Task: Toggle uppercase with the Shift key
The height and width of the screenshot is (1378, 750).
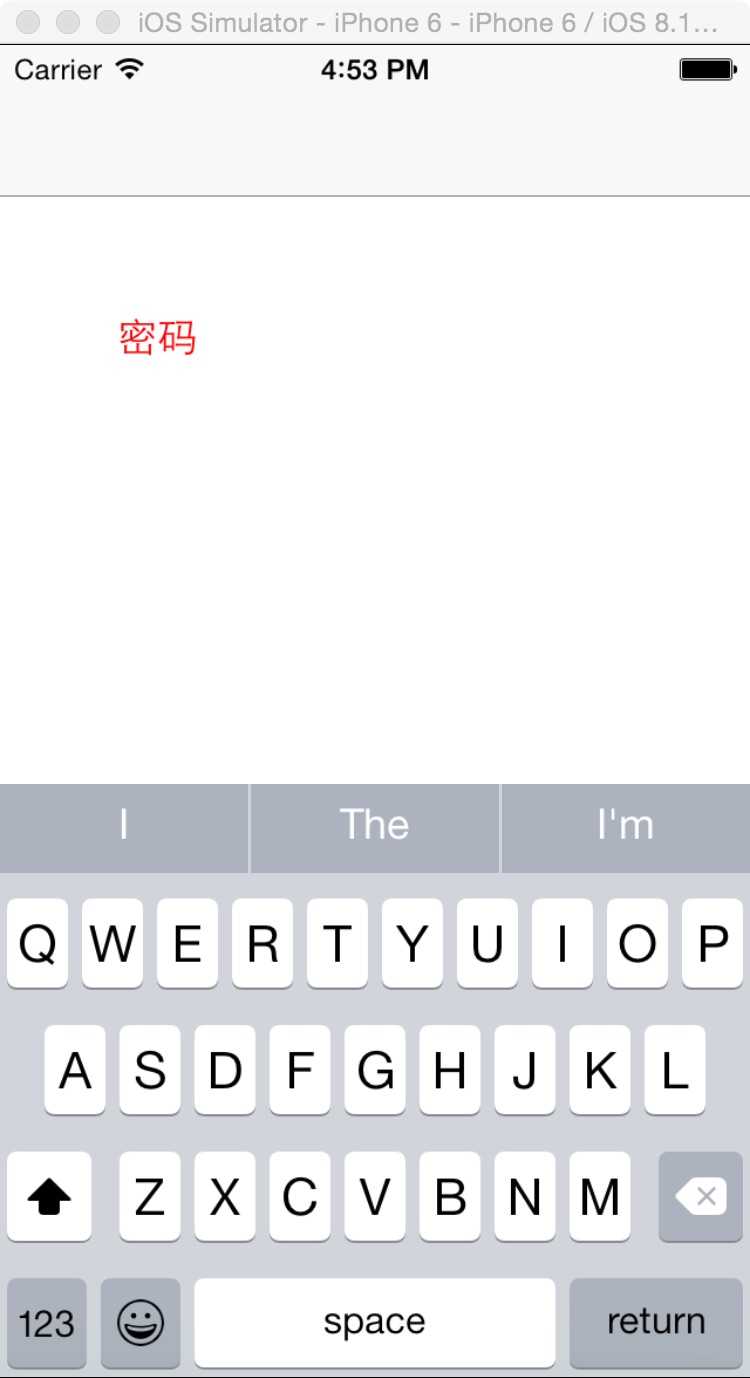Action: (49, 1196)
